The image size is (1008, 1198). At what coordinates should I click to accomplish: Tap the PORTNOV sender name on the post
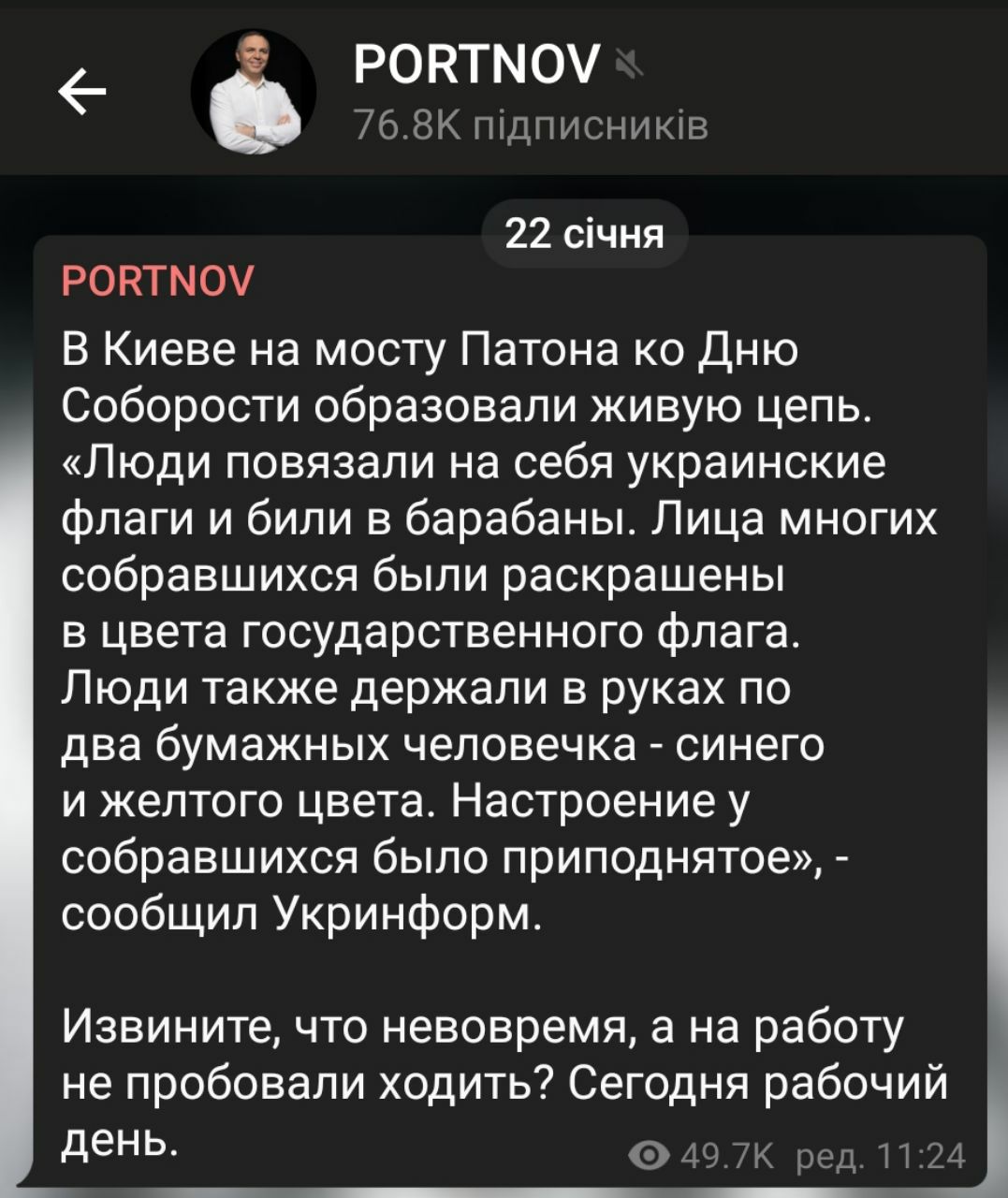point(157,281)
